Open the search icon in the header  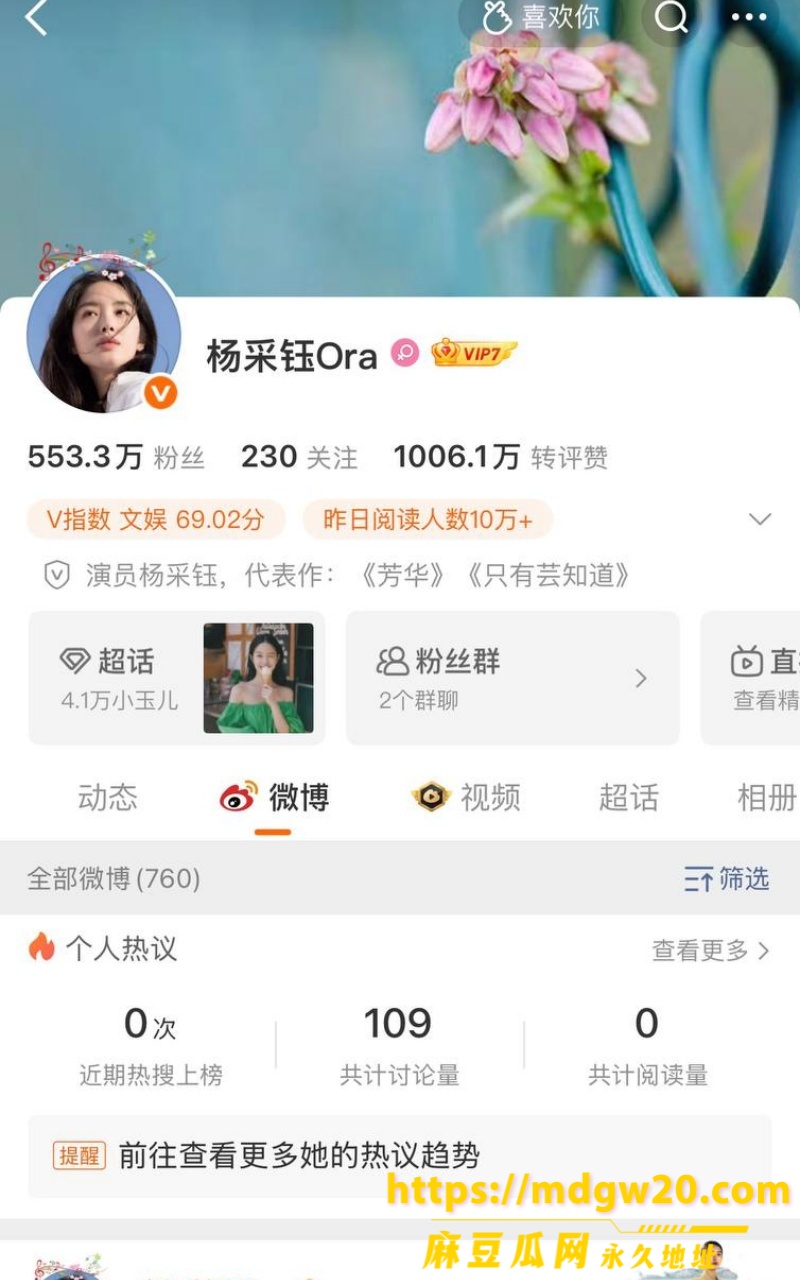[x=672, y=16]
